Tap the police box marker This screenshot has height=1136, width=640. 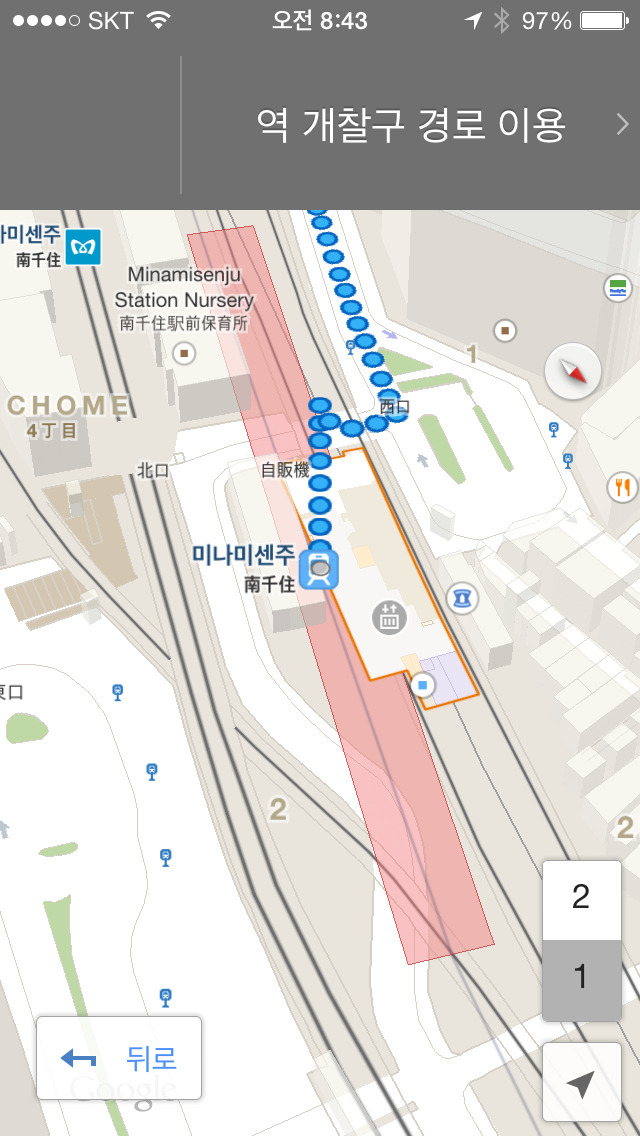pos(462,598)
